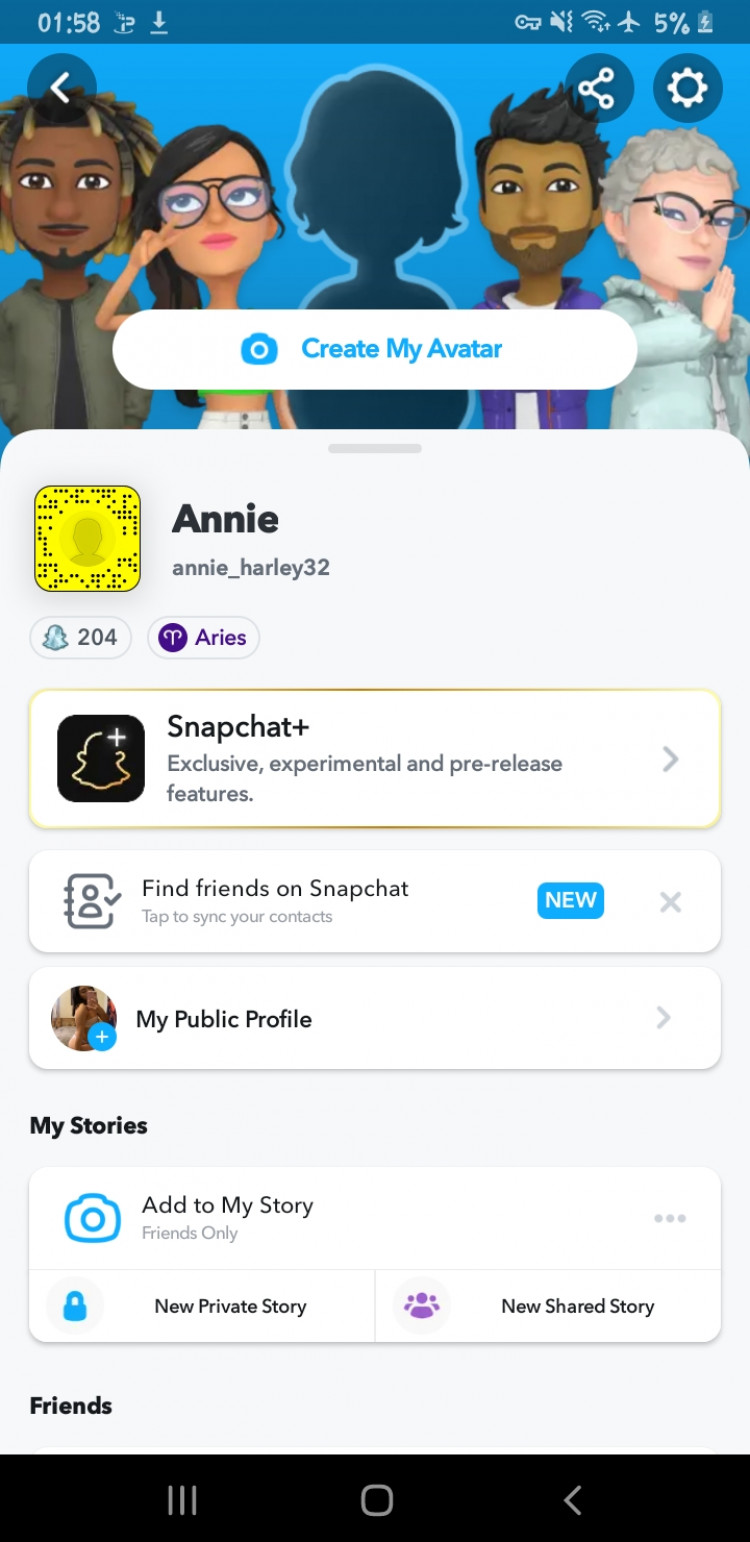This screenshot has height=1542, width=750.
Task: Go back using the top-left arrow
Action: point(61,88)
